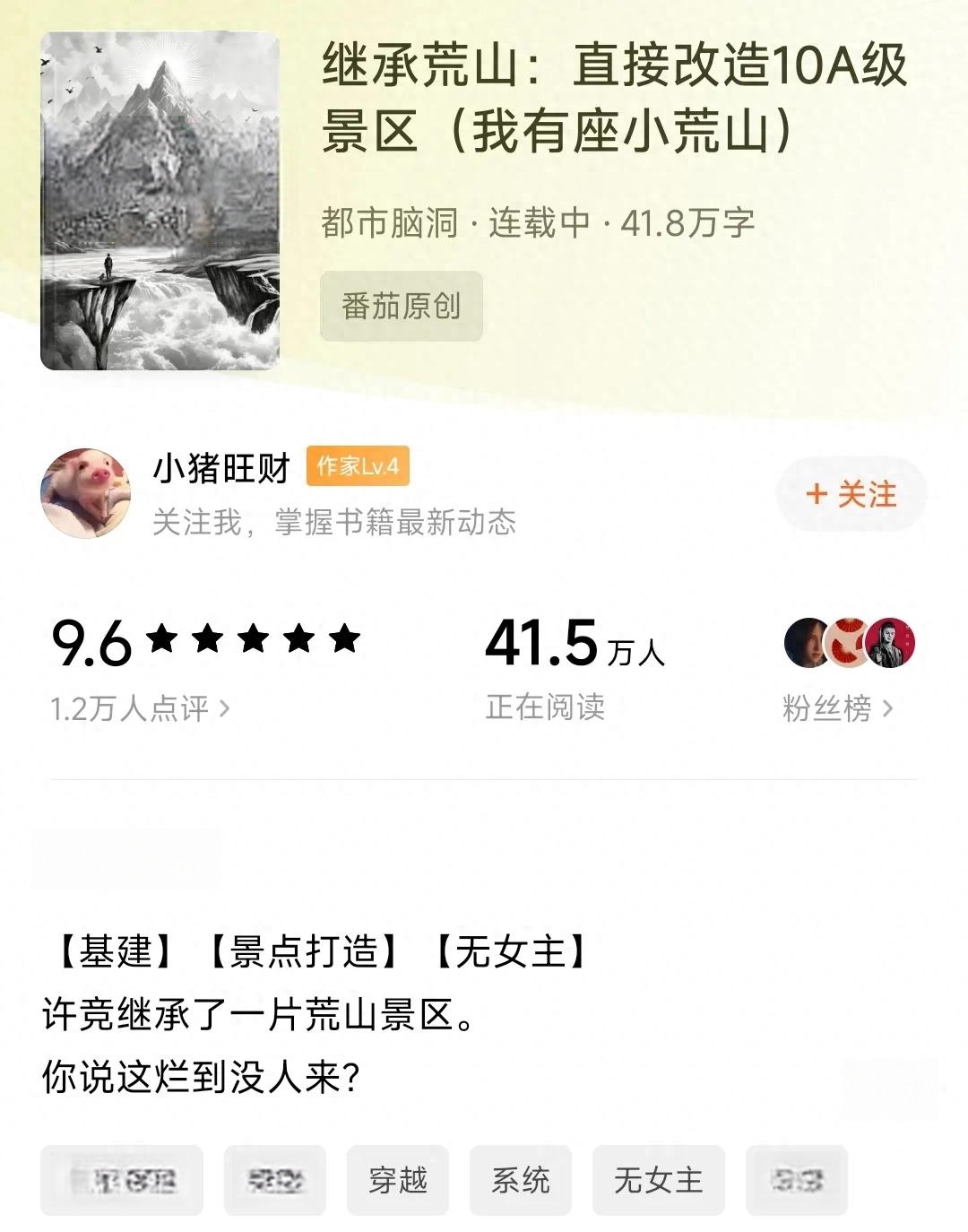View the 1.2万人点评 reviews
The width and height of the screenshot is (968, 1232).
coord(140,708)
